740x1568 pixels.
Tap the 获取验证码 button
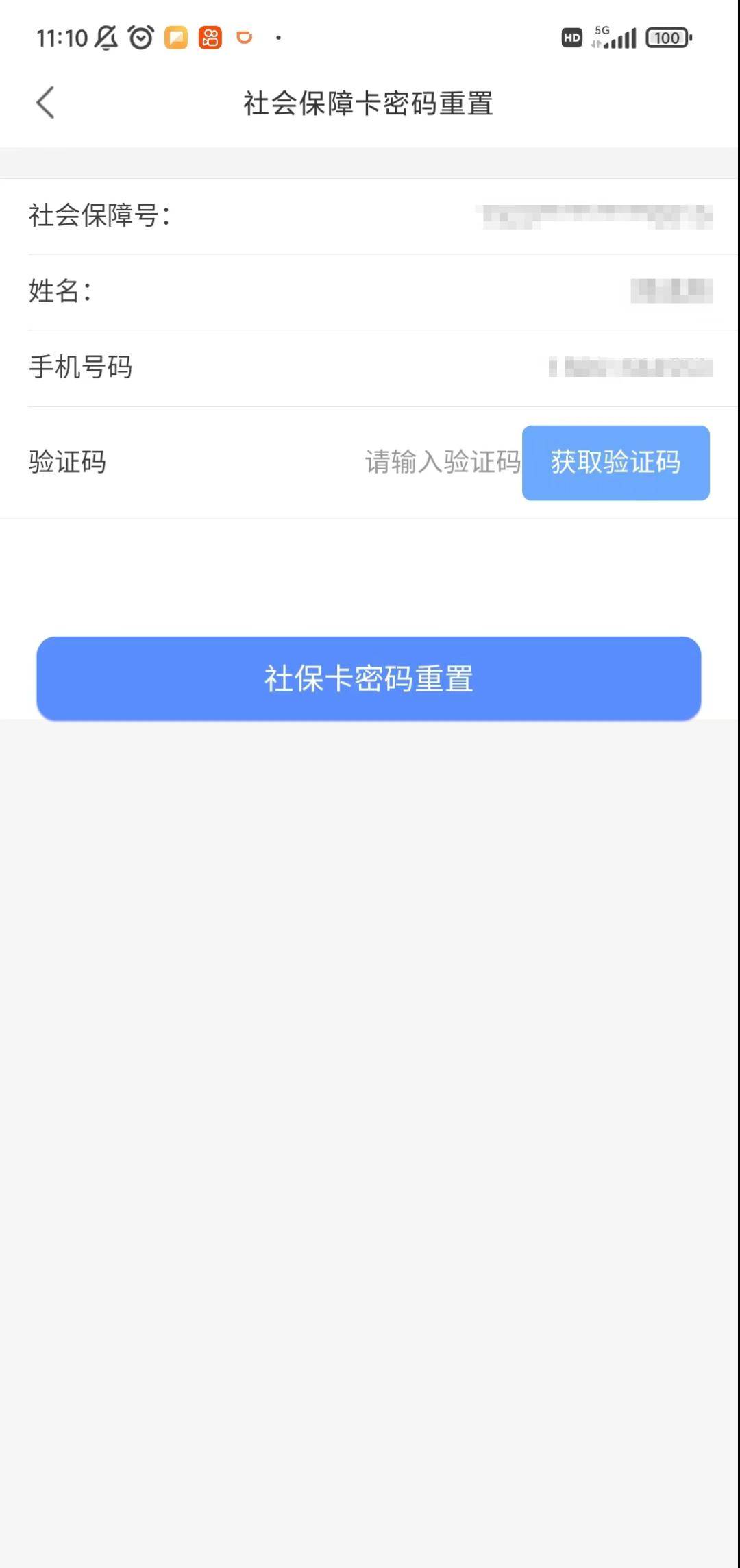click(615, 463)
